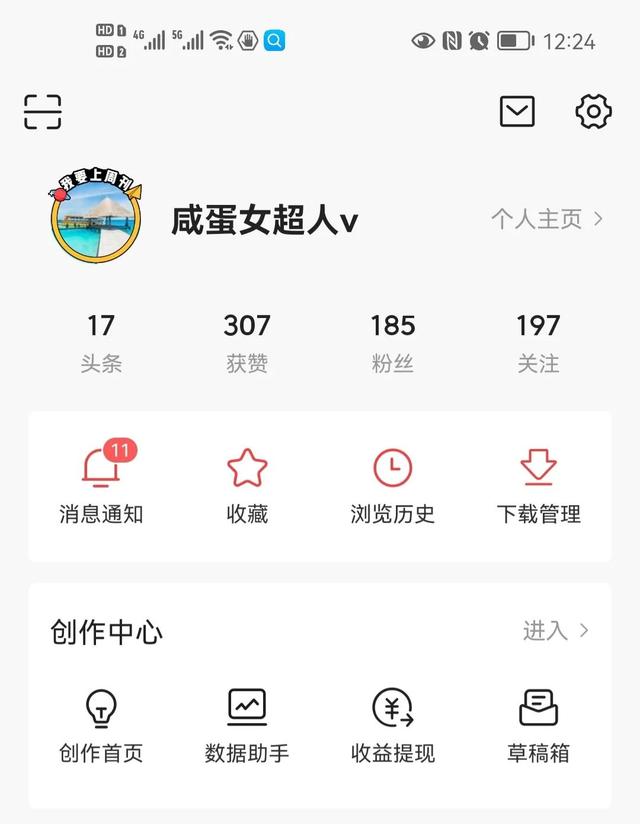View the 17 头条 posts
The width and height of the screenshot is (640, 824).
coord(101,342)
